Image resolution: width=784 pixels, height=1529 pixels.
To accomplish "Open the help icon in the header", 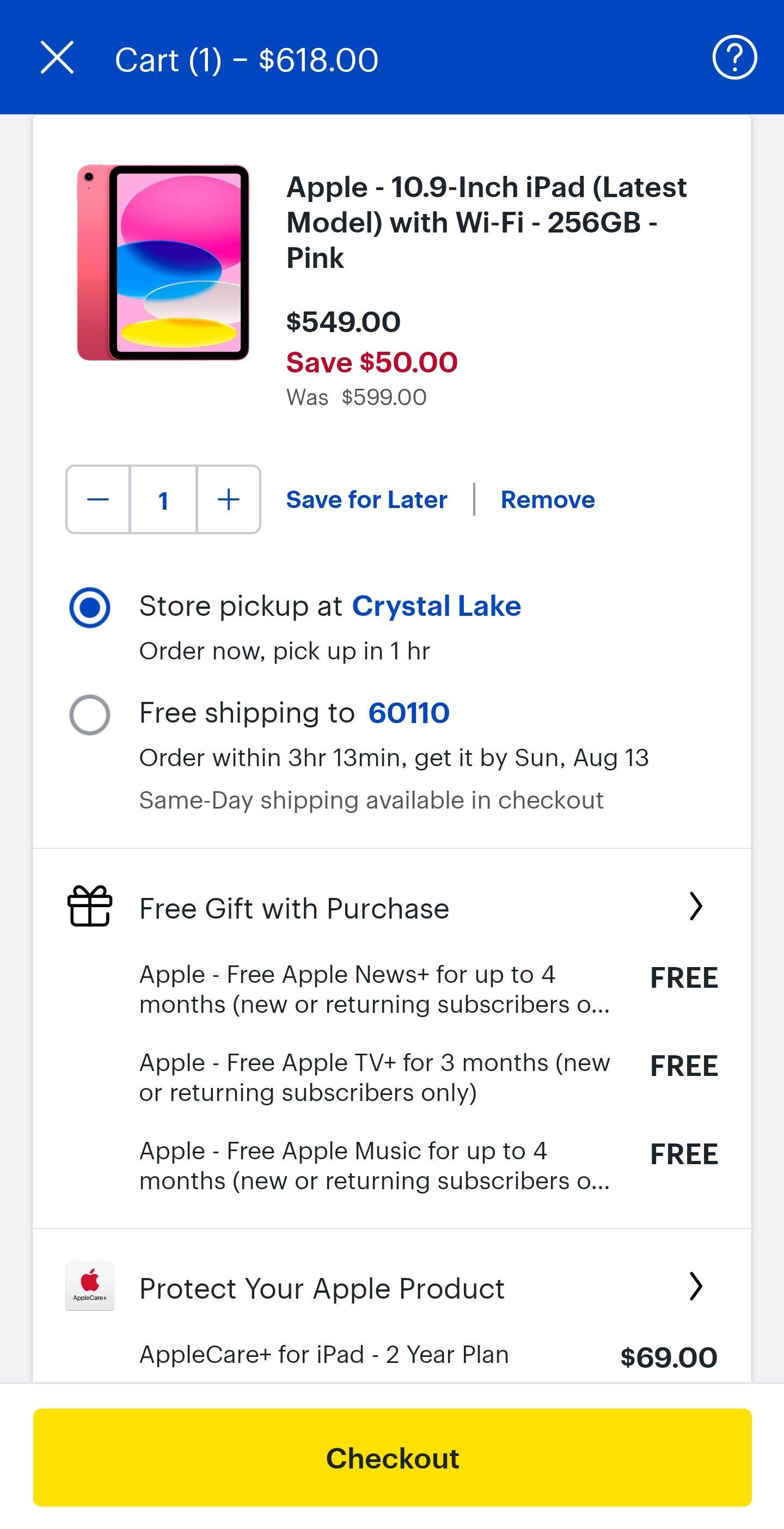I will point(734,59).
